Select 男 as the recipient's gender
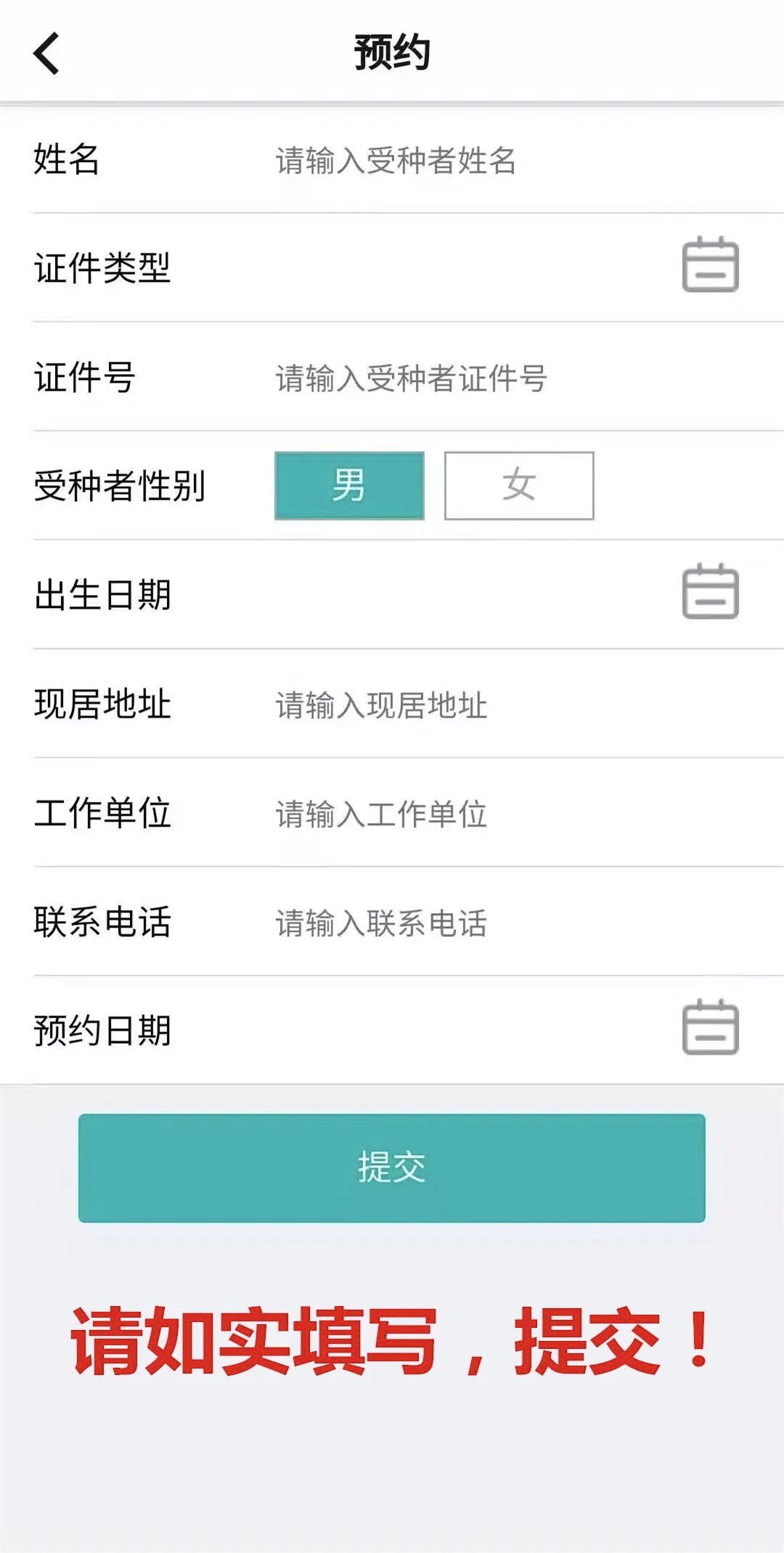 [x=349, y=486]
